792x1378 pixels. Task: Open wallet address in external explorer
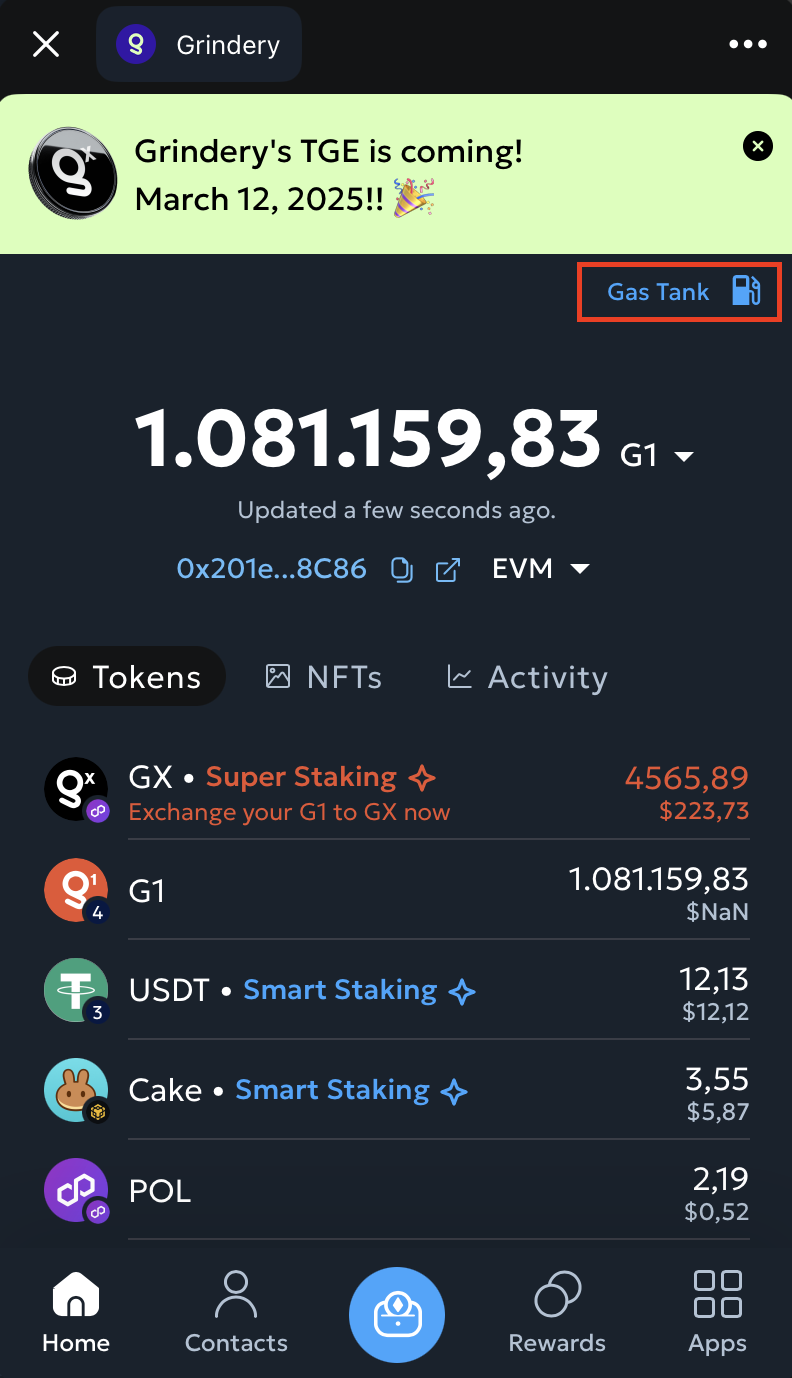447,570
